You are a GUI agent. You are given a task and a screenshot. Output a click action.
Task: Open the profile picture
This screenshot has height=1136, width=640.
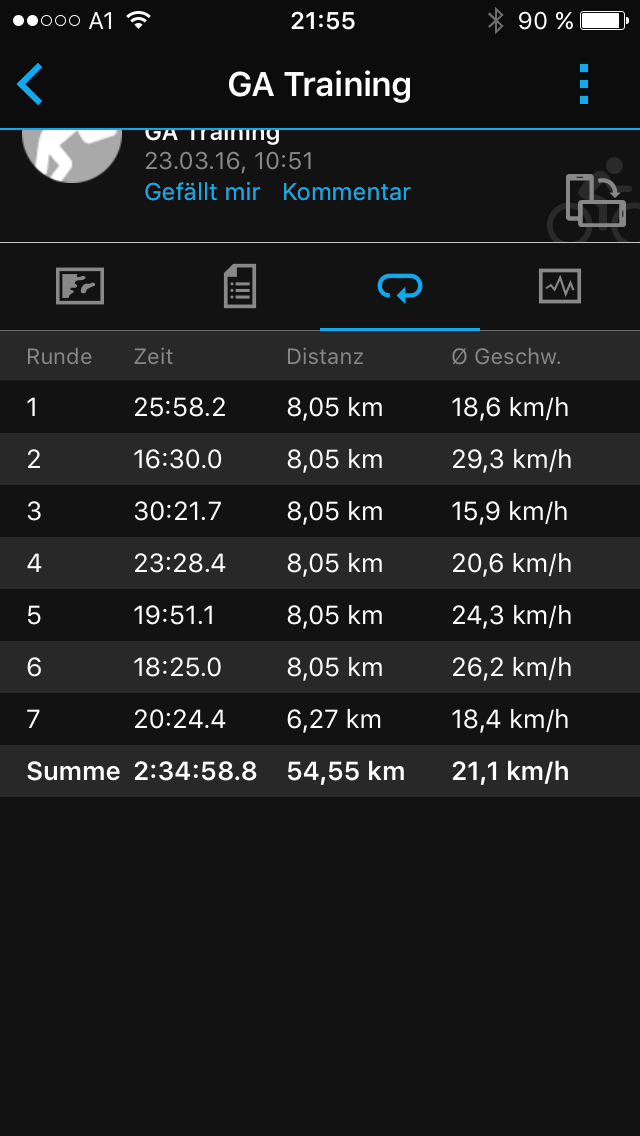pyautogui.click(x=72, y=156)
